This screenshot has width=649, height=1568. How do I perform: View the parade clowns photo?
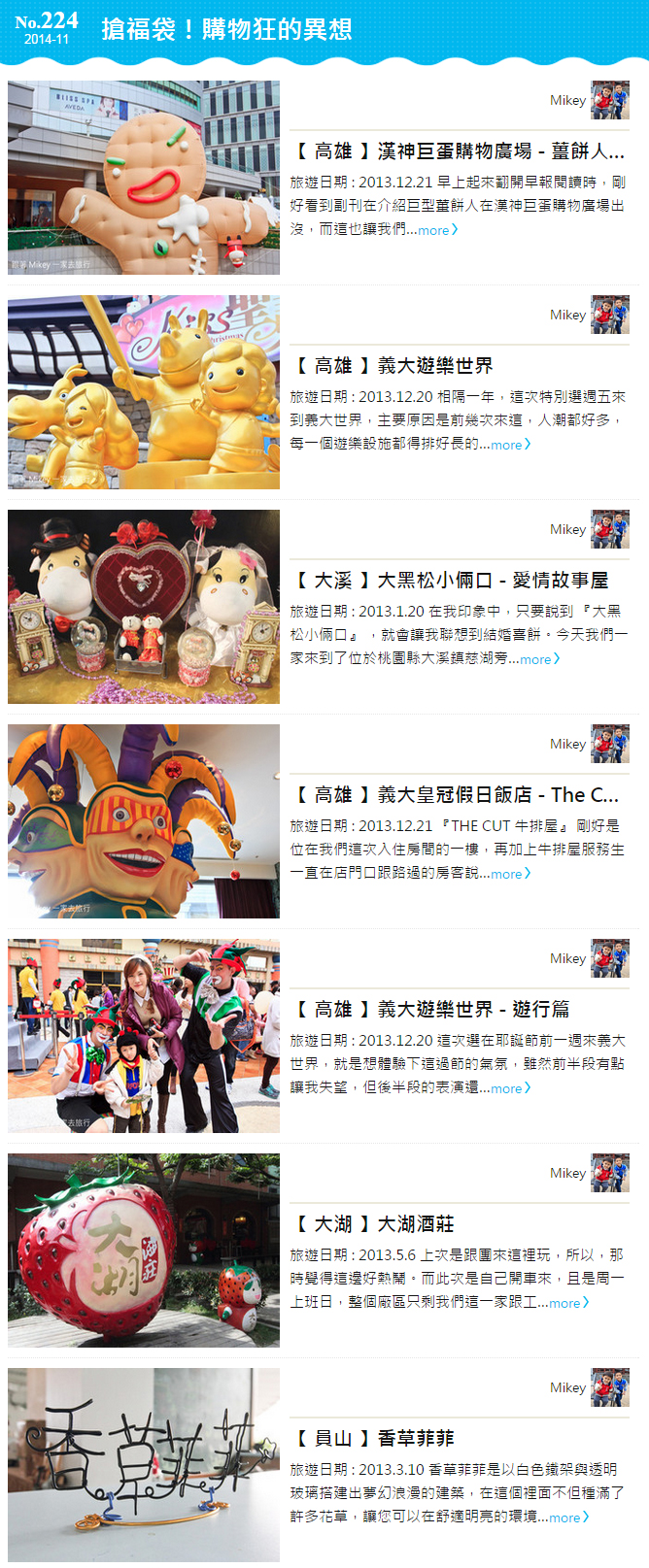(x=144, y=1036)
